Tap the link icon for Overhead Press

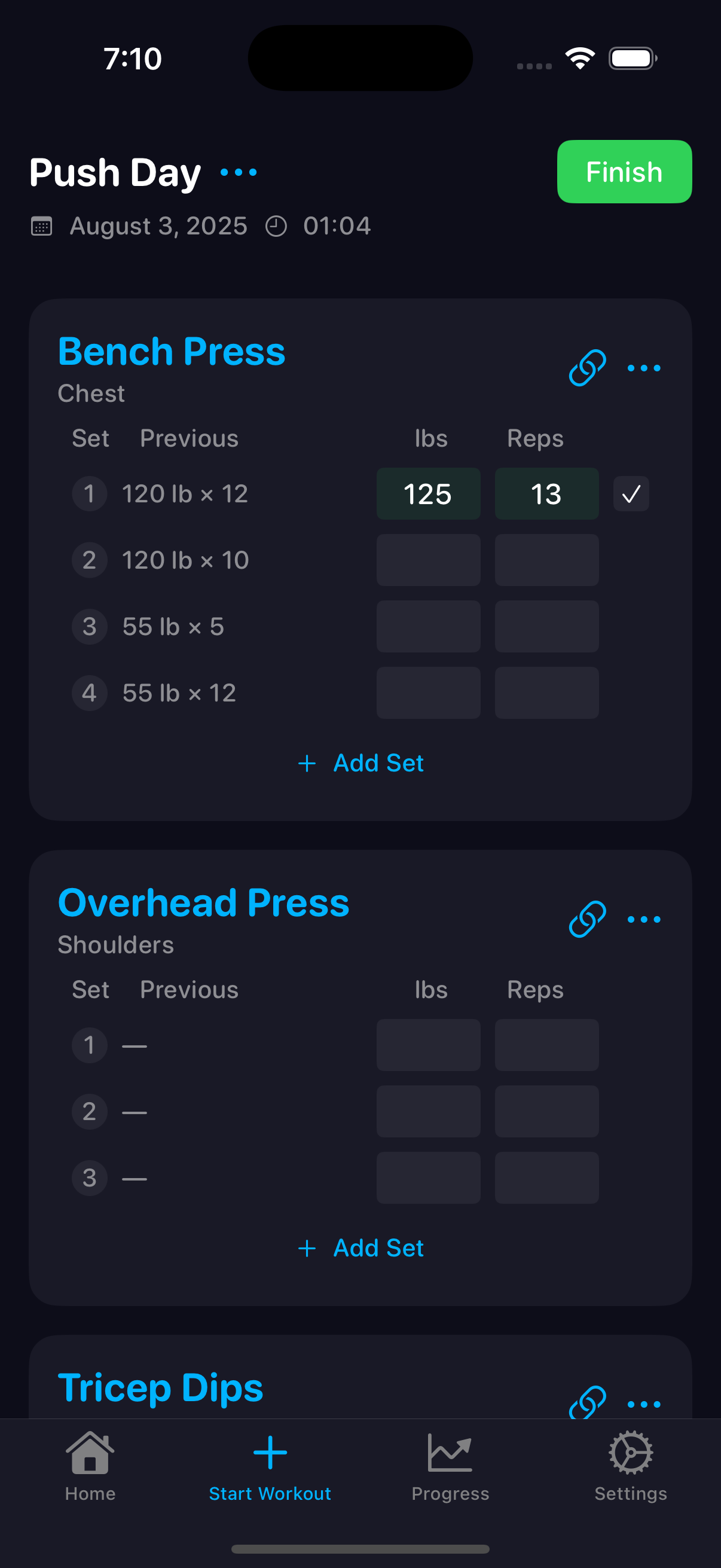[587, 919]
